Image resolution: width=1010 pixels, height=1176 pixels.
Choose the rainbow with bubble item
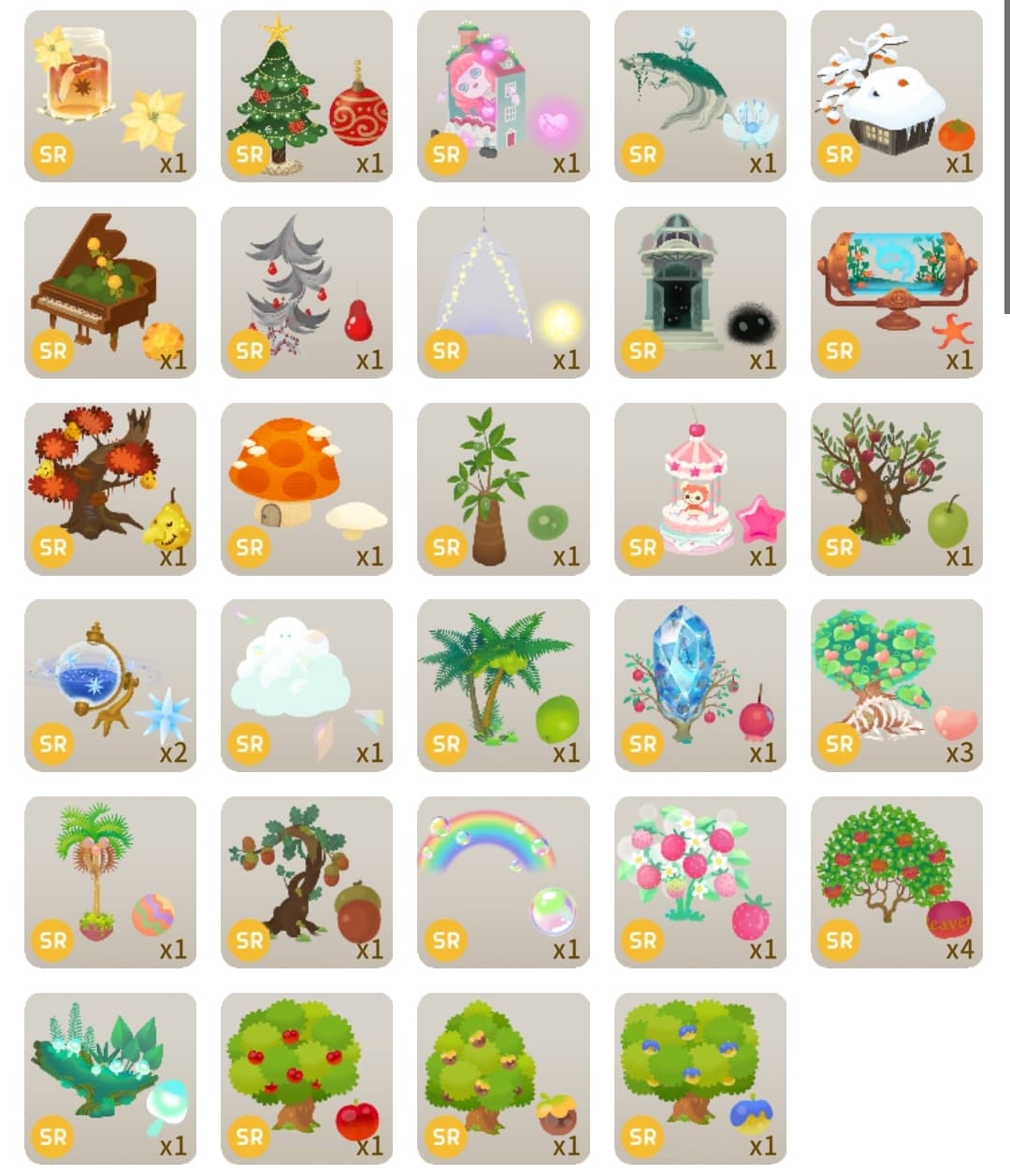tap(503, 882)
